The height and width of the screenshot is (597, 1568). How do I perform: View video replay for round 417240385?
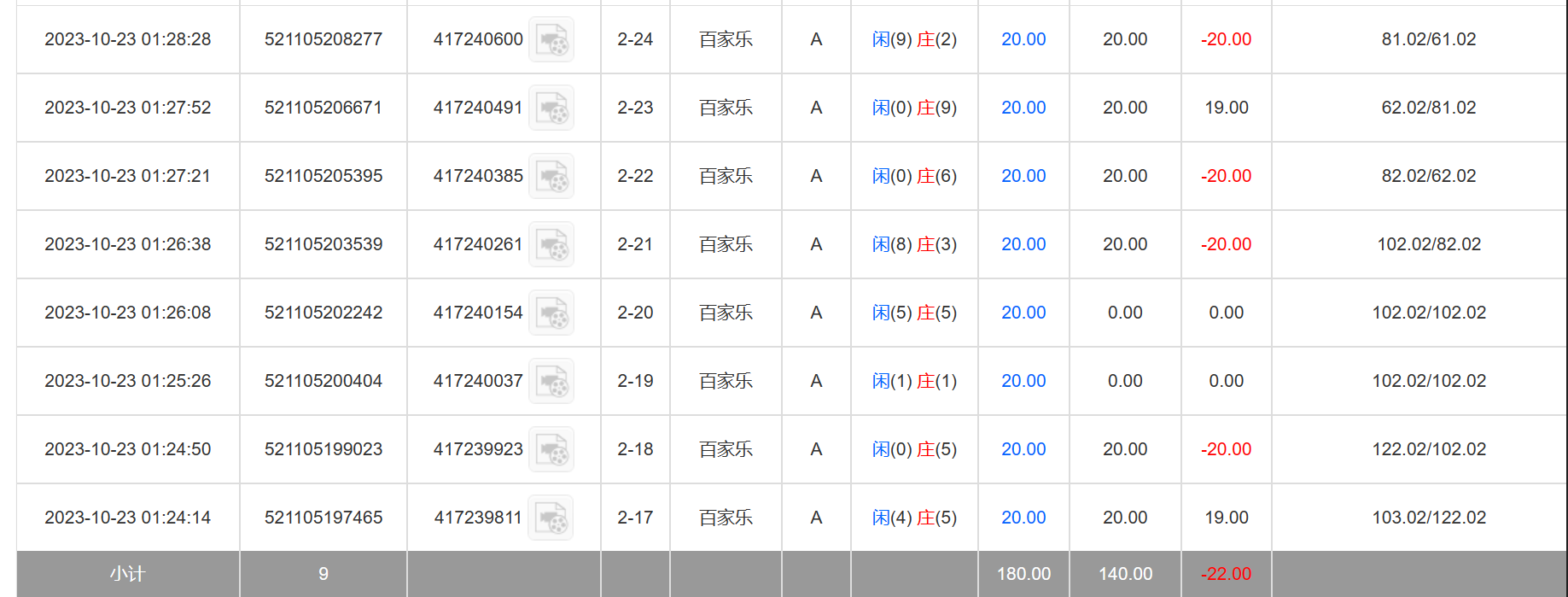pos(551,176)
